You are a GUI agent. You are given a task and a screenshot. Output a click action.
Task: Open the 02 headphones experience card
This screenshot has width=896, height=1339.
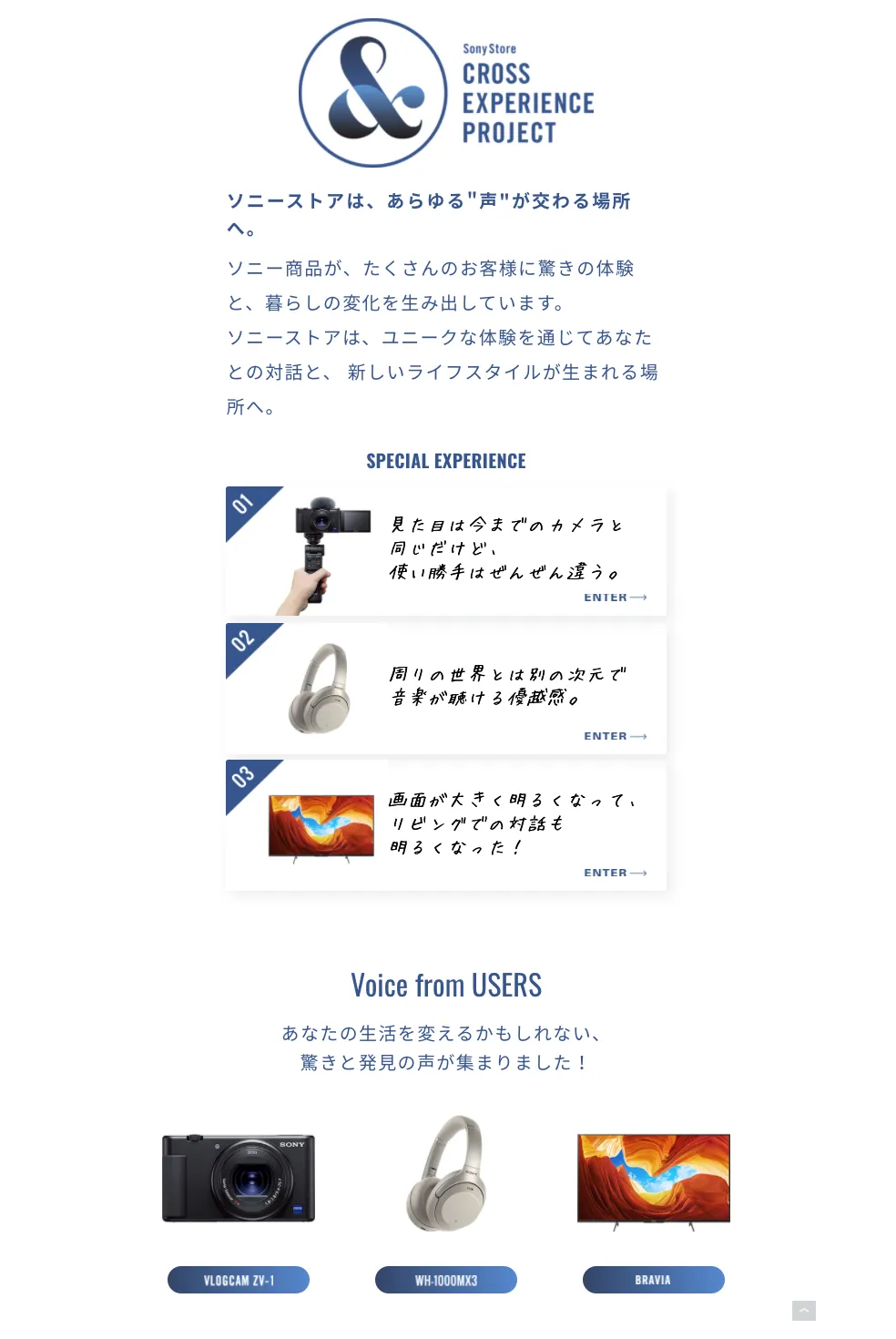pyautogui.click(x=446, y=689)
